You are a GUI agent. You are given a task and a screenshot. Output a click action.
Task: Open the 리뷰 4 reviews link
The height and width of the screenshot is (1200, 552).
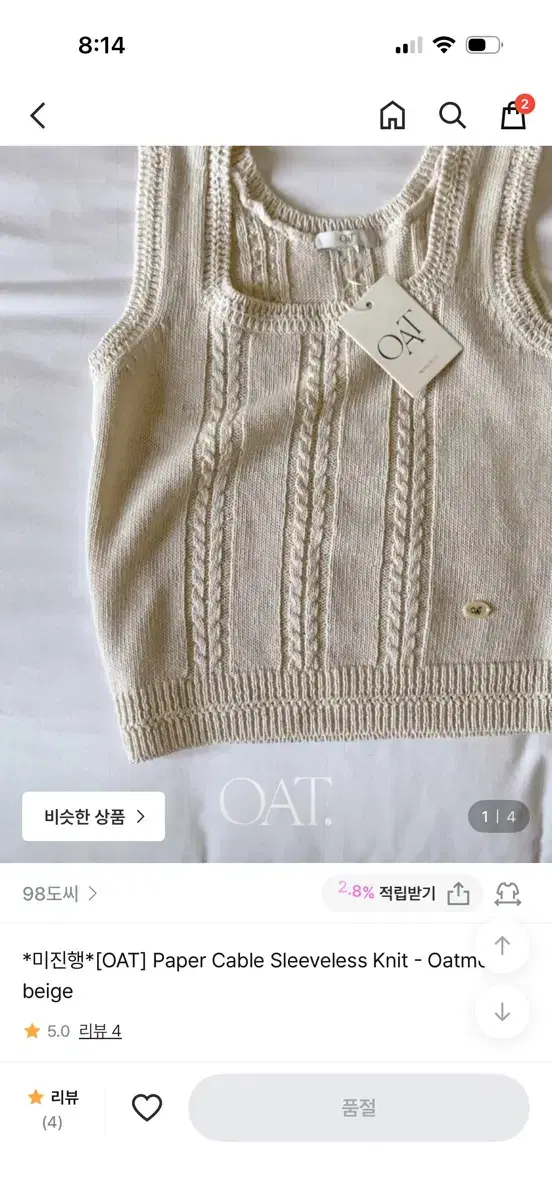100,1030
